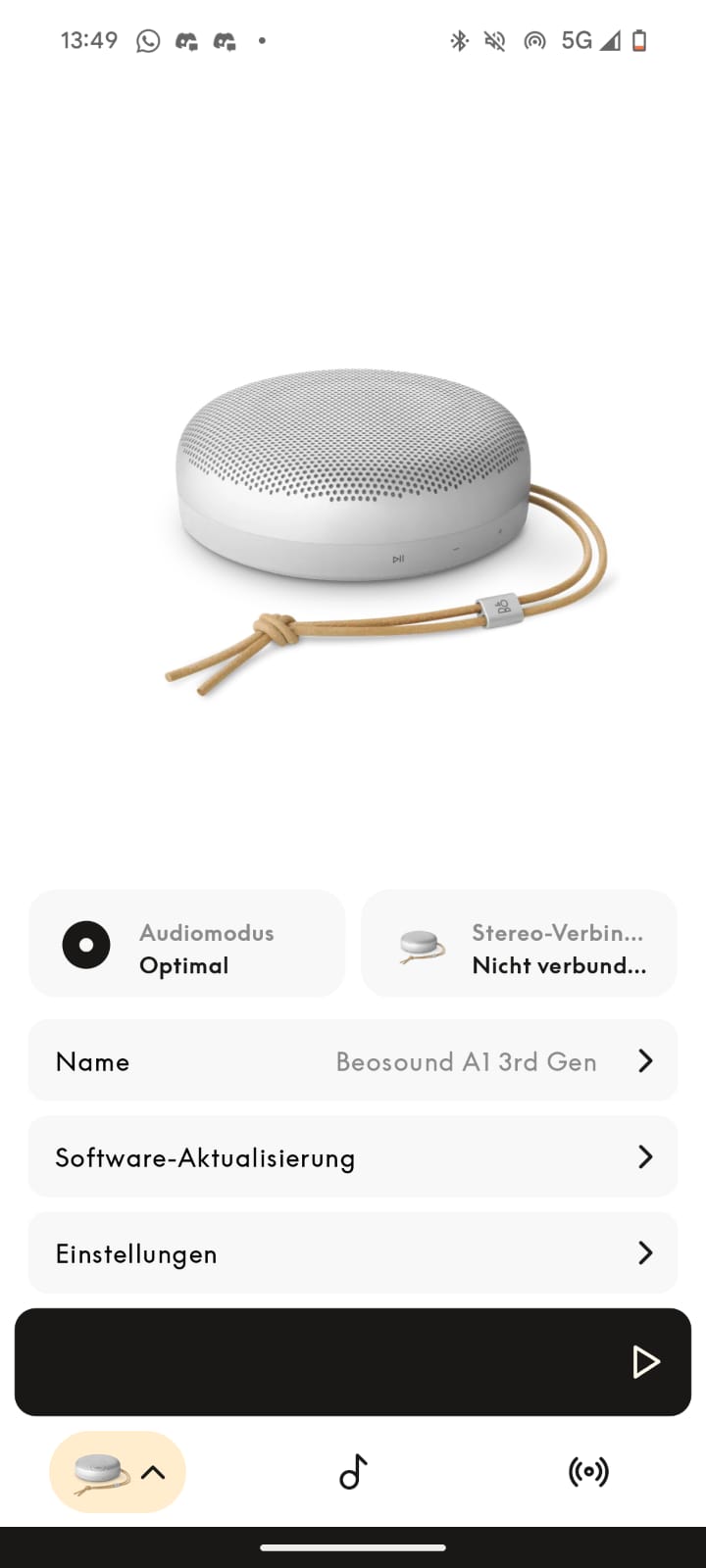Open the Name row for Beosound A1
706x1568 pixels.
point(353,1060)
